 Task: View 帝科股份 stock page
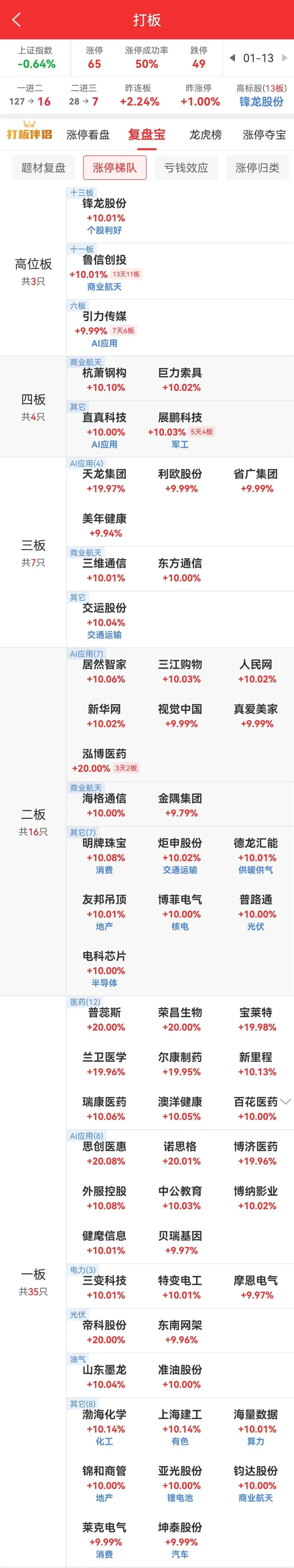(104, 1325)
